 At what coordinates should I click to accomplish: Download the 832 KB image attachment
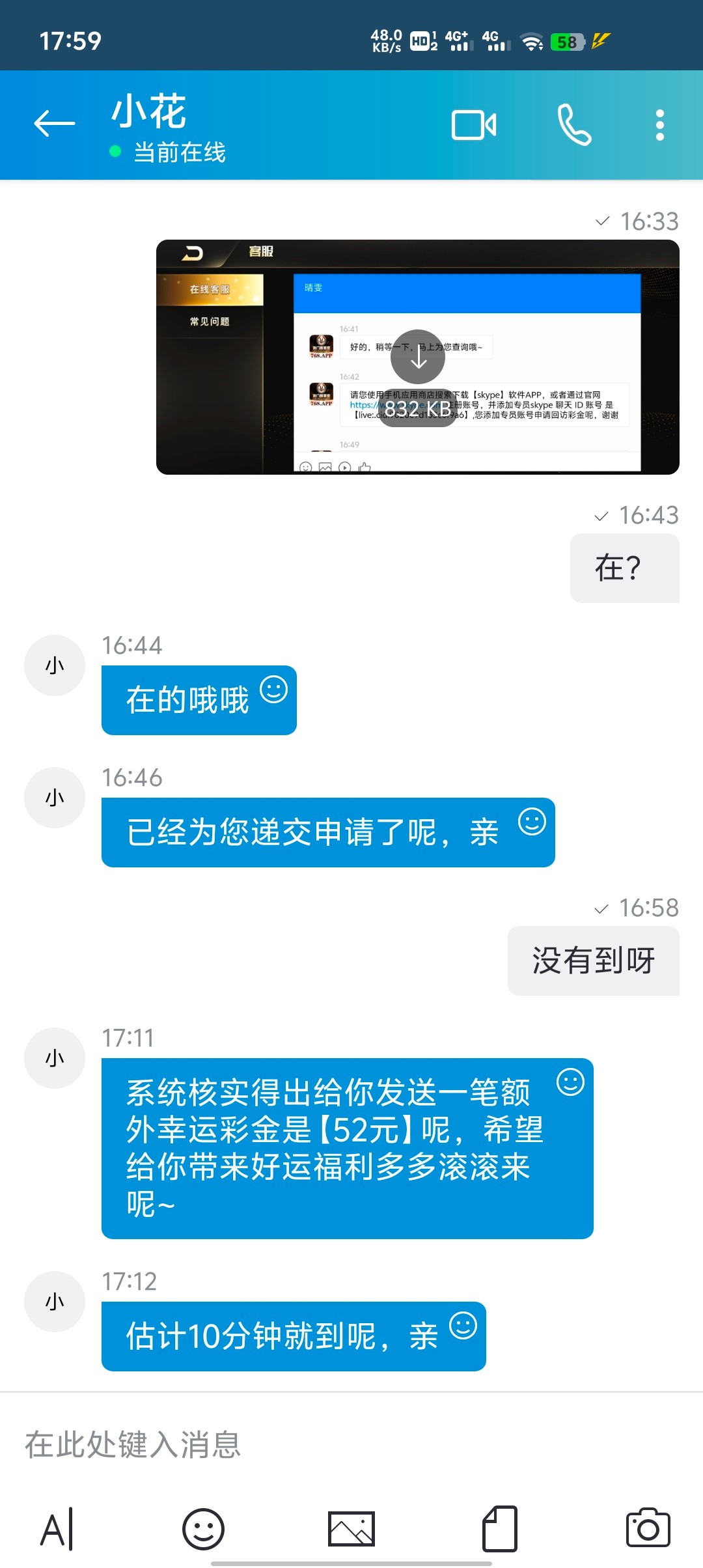pyautogui.click(x=418, y=357)
